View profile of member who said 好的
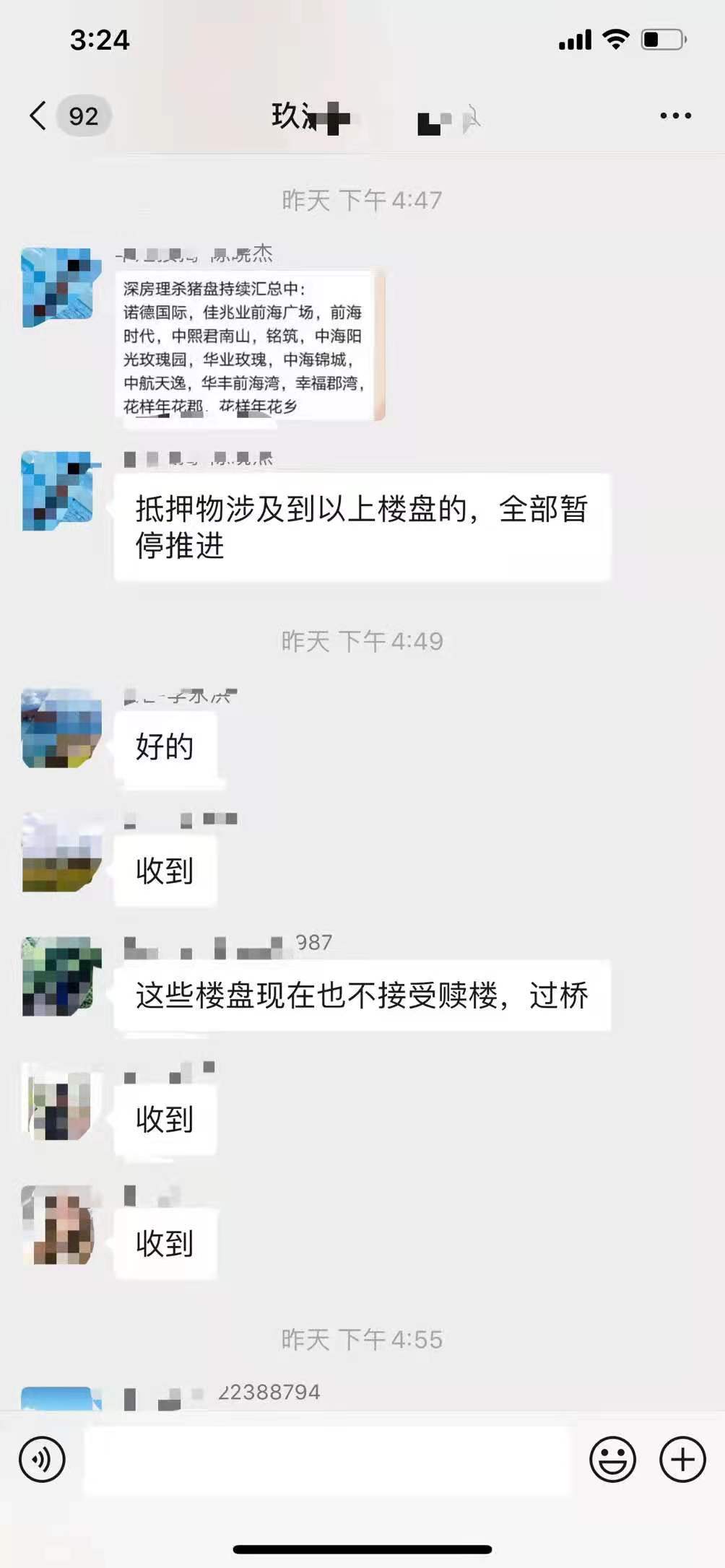 (x=61, y=728)
